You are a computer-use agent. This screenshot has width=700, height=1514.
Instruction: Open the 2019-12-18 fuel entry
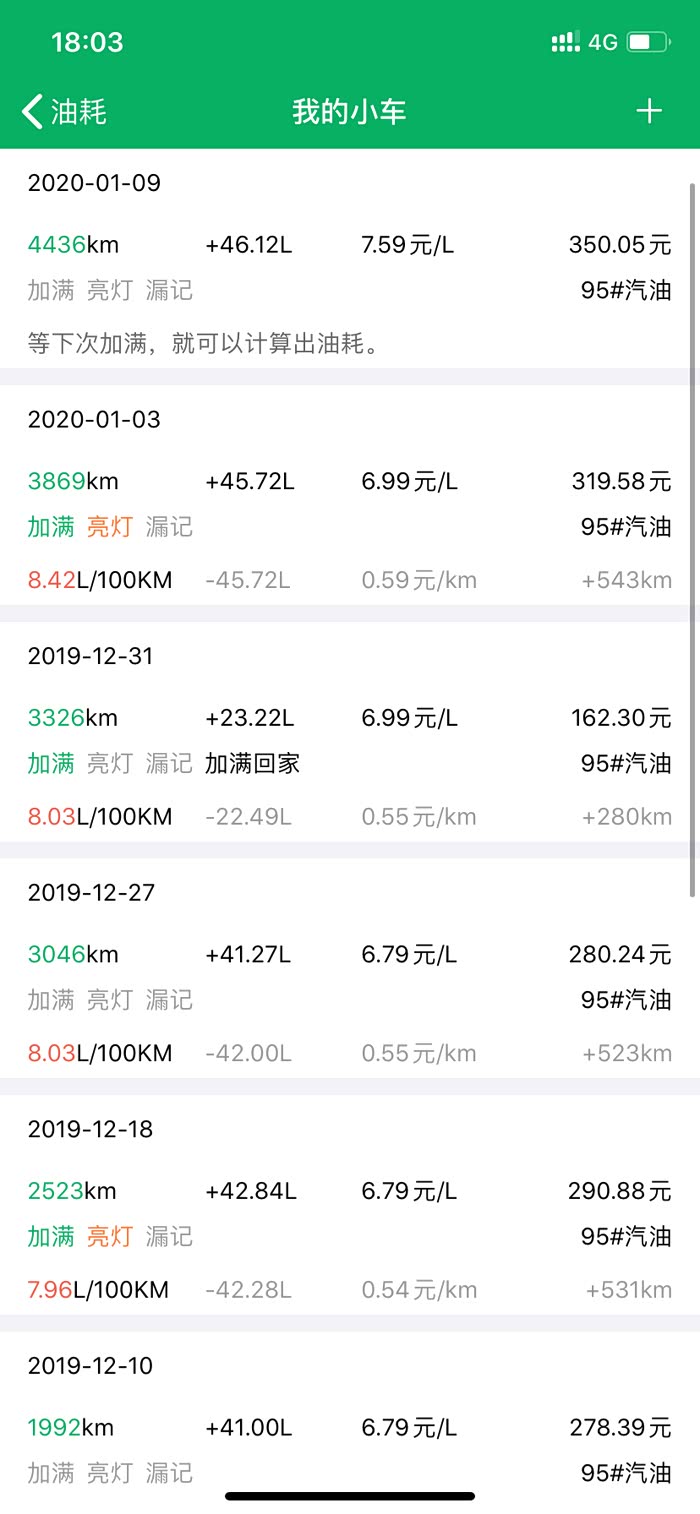(348, 1210)
